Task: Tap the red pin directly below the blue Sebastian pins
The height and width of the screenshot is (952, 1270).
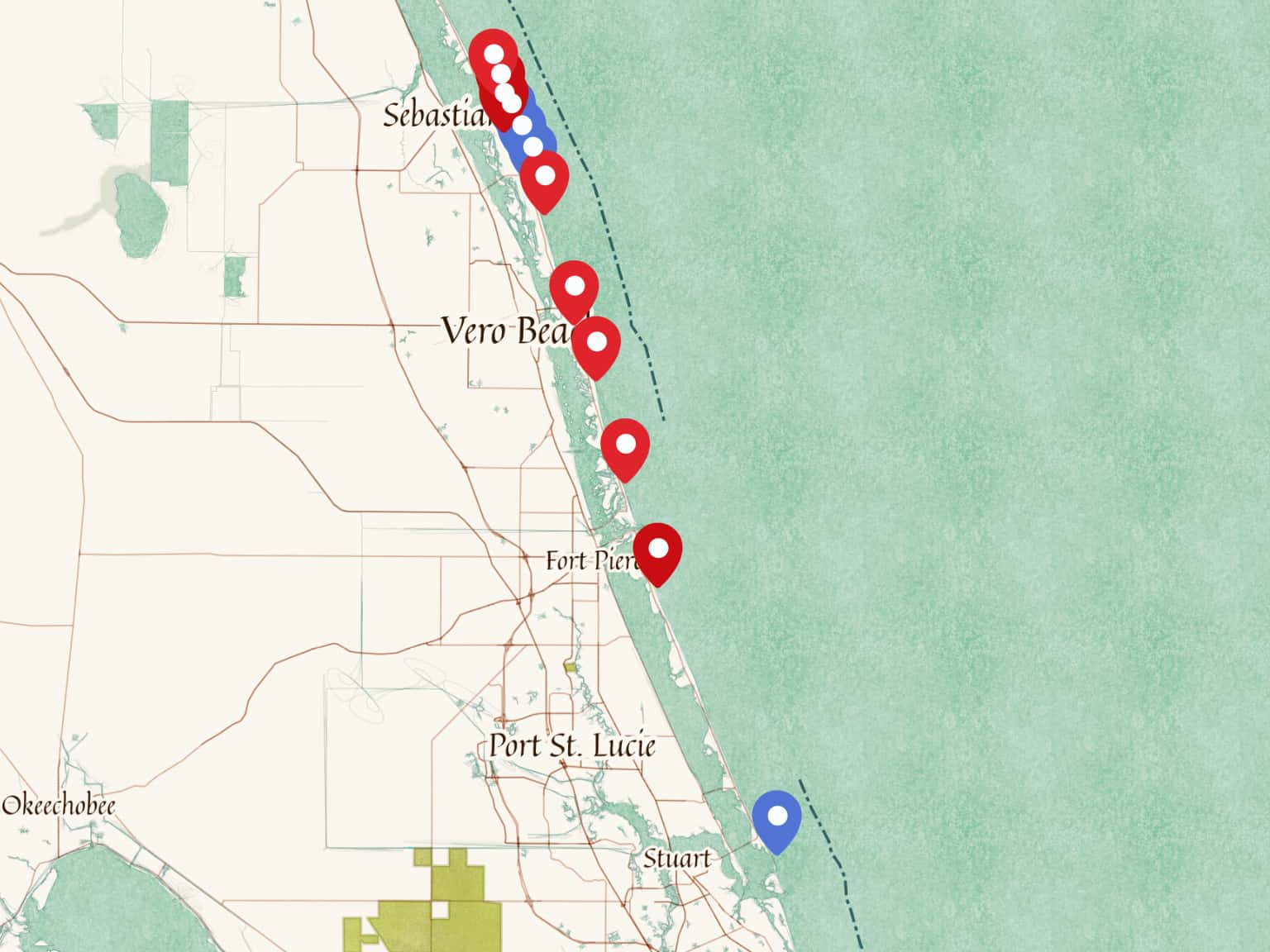Action: (544, 177)
